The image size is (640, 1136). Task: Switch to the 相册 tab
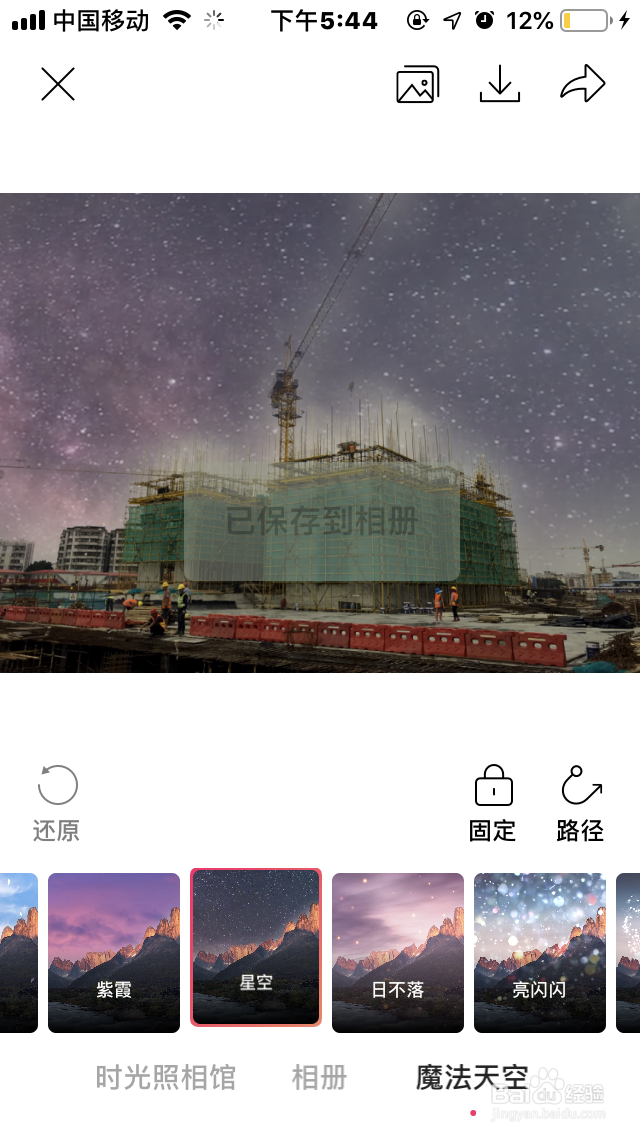click(x=320, y=1077)
